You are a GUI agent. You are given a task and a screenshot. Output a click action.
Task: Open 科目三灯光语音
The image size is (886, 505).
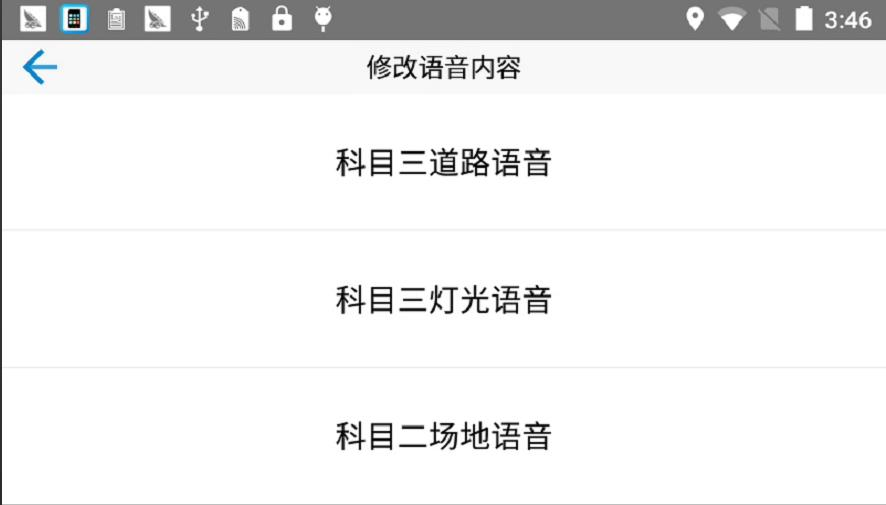point(443,299)
